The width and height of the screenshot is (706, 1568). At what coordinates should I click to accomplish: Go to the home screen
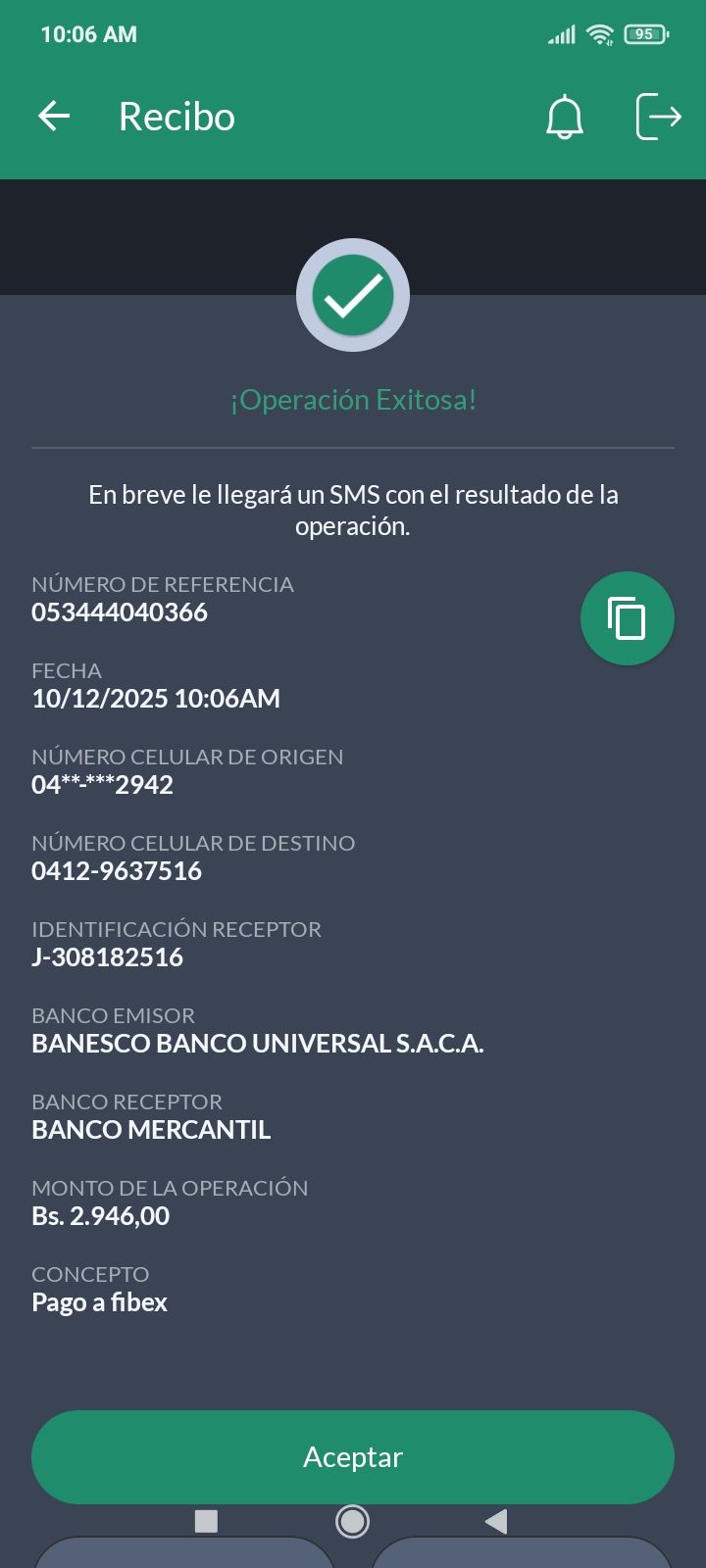(352, 1521)
